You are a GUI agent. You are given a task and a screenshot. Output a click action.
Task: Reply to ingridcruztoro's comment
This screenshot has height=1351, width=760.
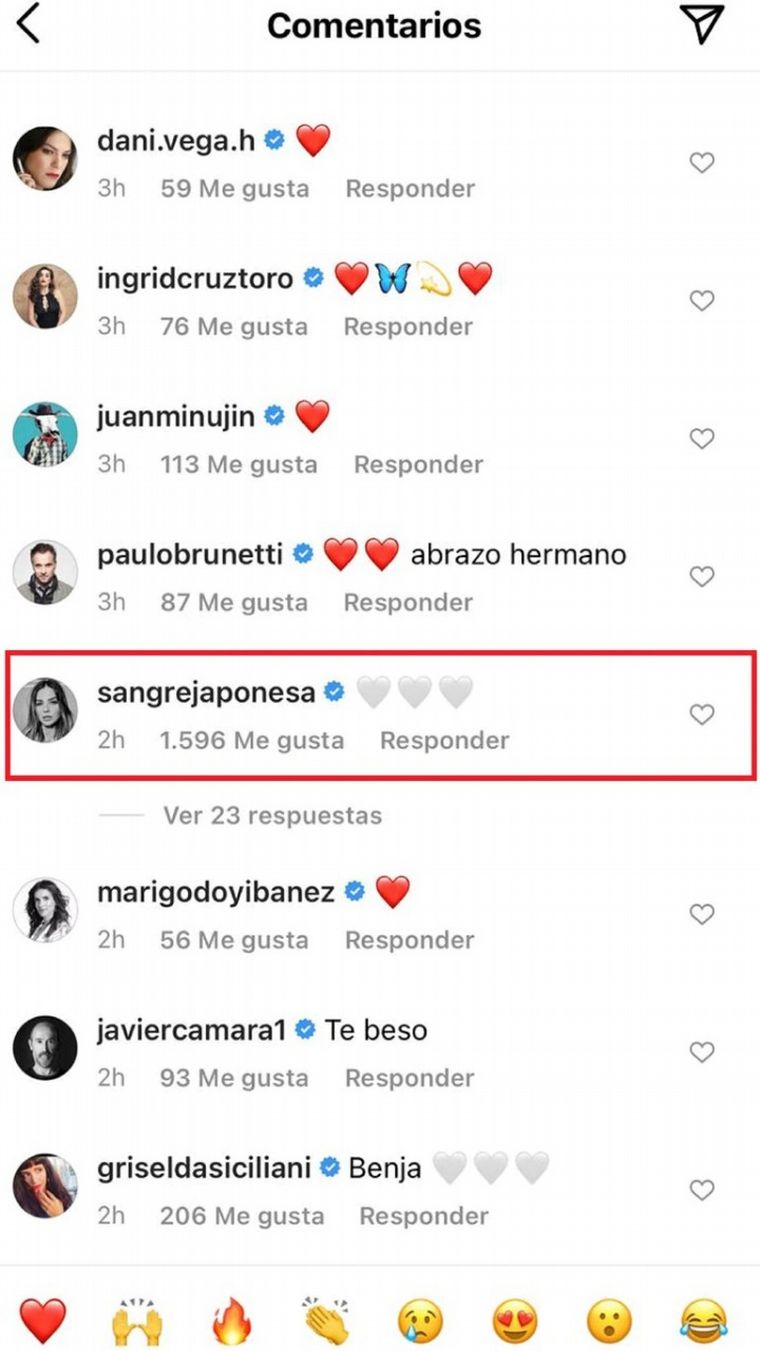tap(408, 327)
